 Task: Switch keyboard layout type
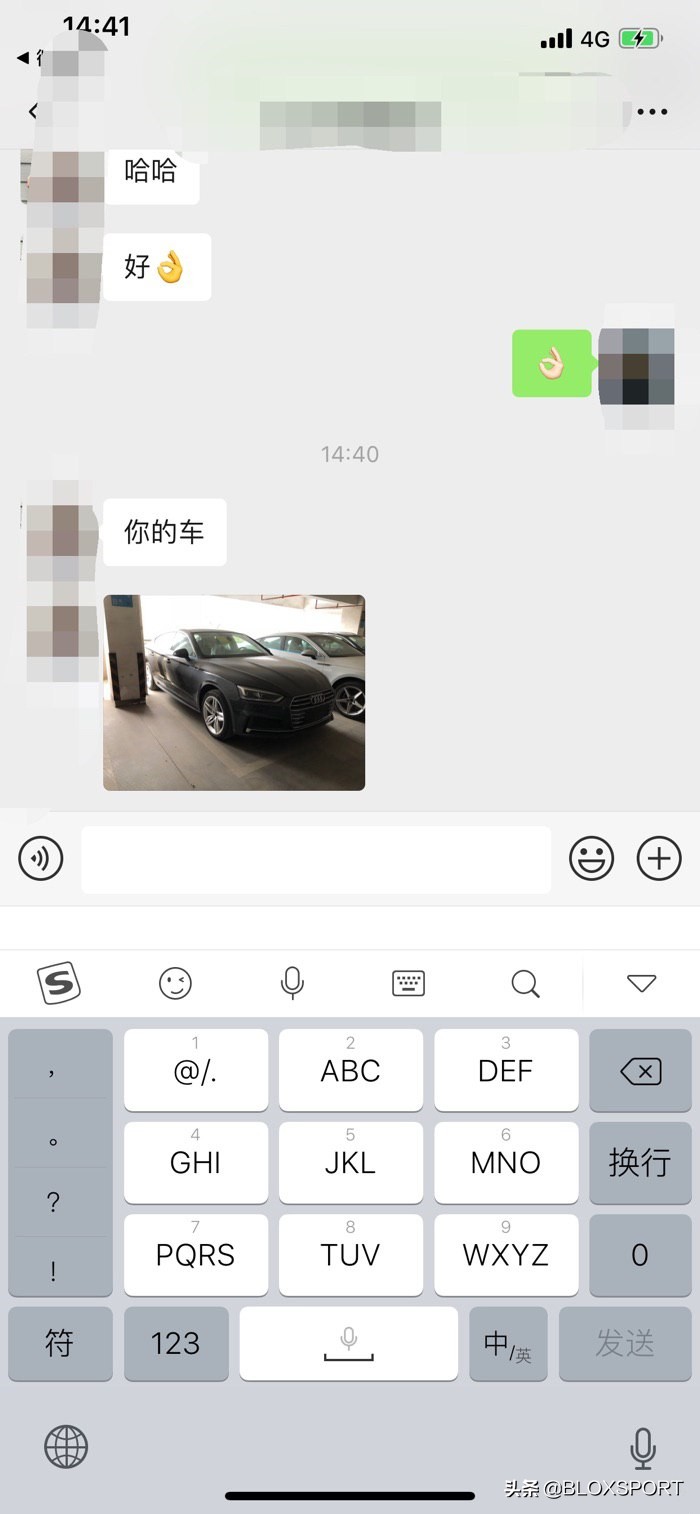click(x=408, y=984)
